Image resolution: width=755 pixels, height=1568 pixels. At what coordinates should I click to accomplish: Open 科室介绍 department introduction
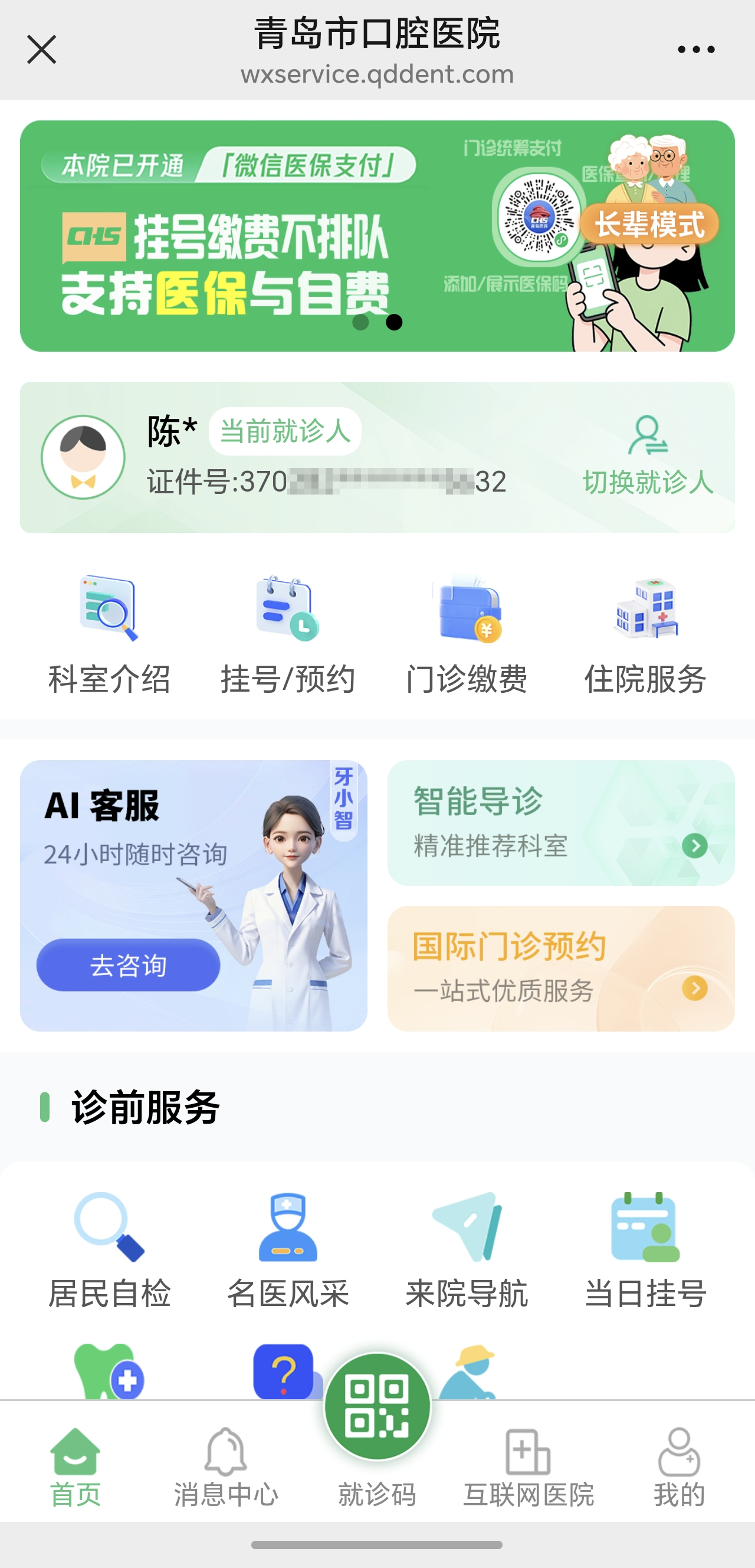[109, 634]
